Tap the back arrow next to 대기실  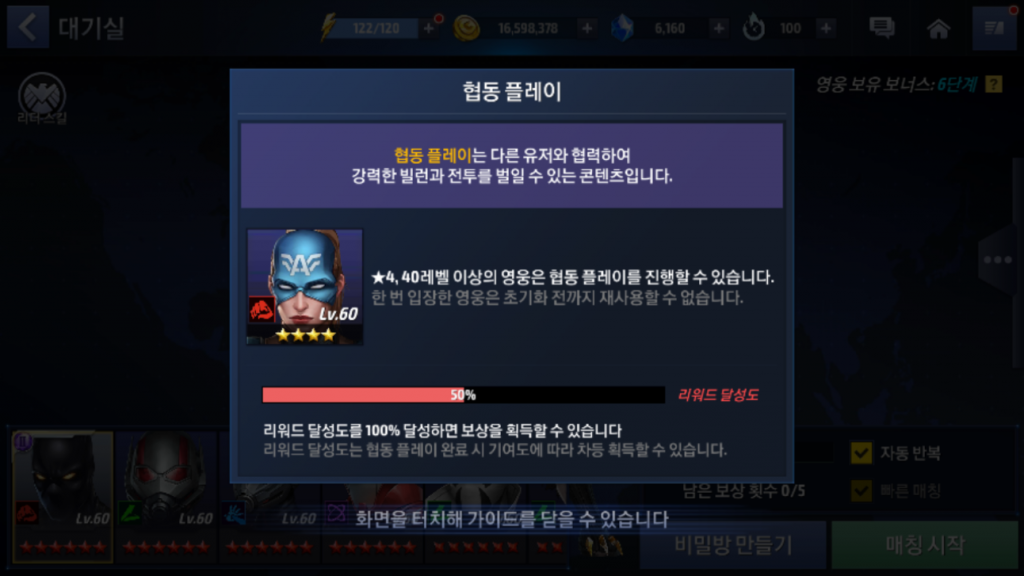[28, 27]
